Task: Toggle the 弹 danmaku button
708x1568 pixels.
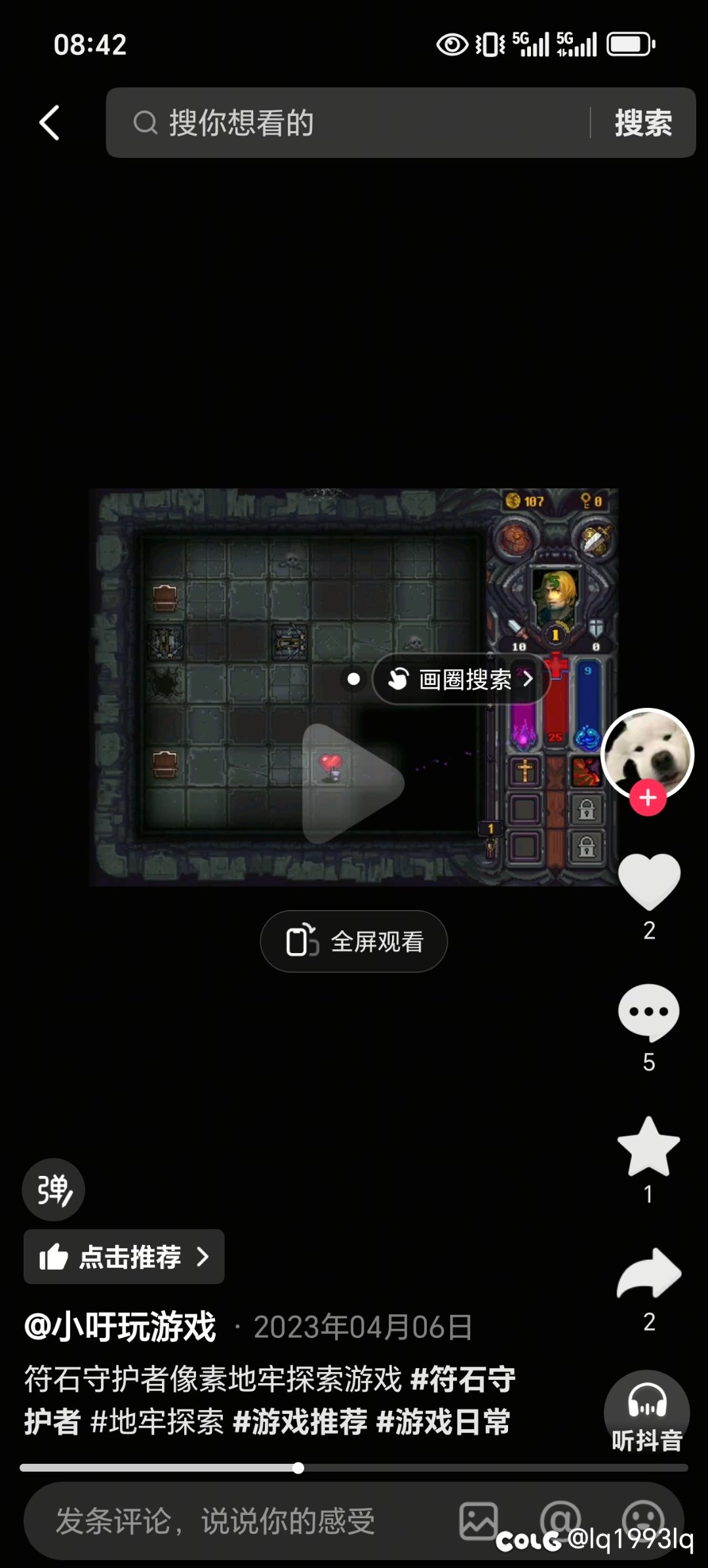Action: (54, 1189)
